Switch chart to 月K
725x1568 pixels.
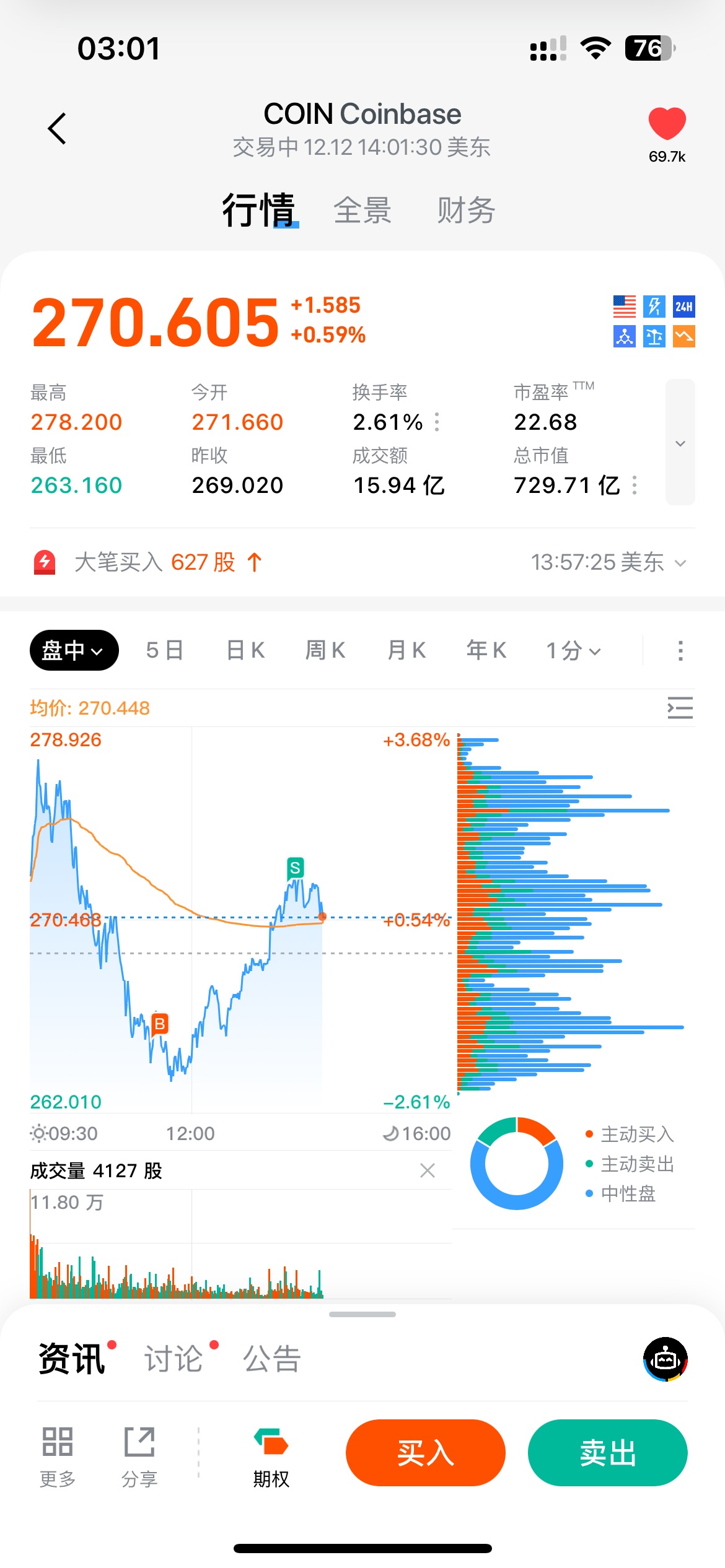pos(406,650)
